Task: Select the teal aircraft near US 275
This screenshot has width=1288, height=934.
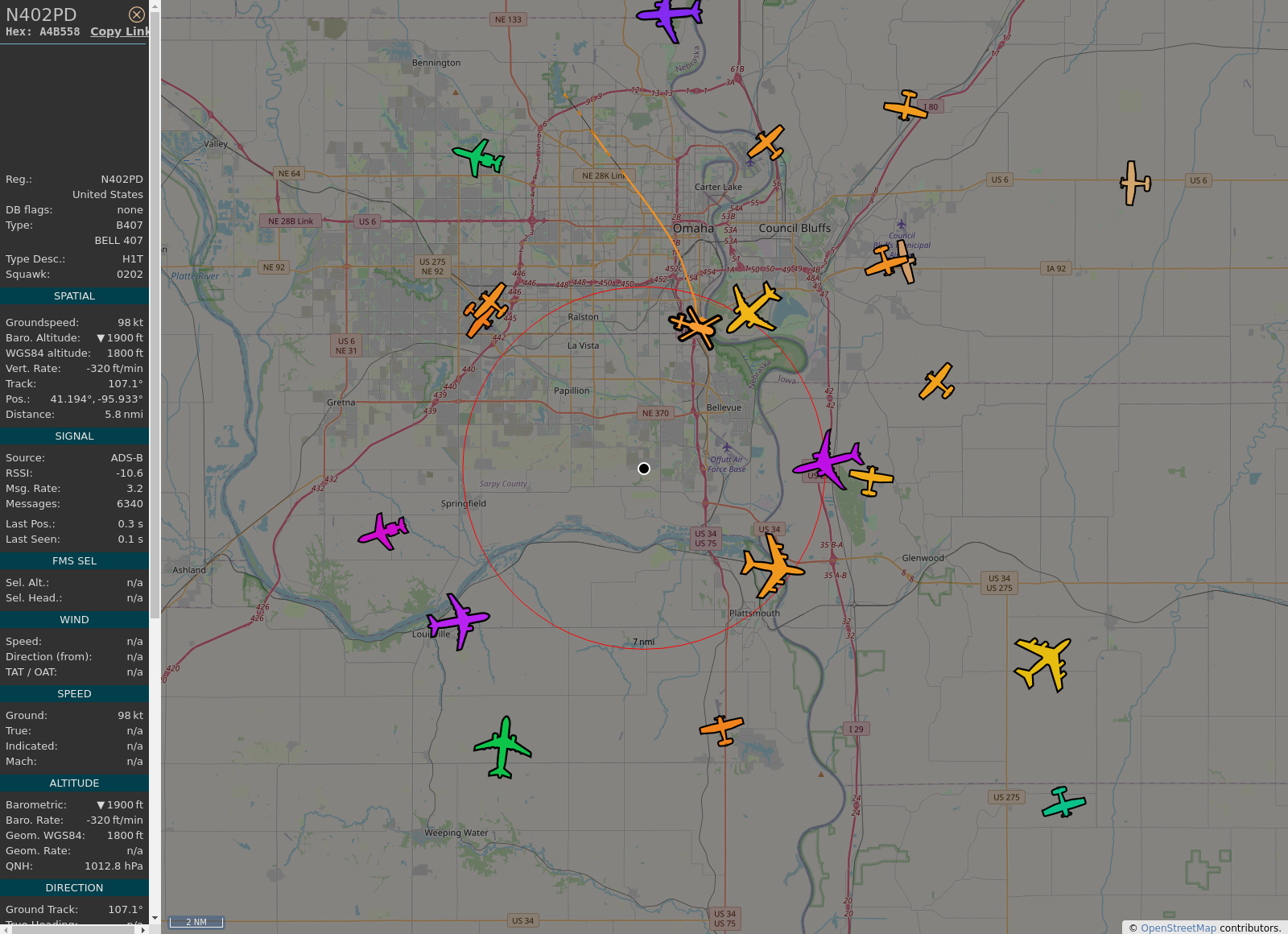Action: (1063, 803)
